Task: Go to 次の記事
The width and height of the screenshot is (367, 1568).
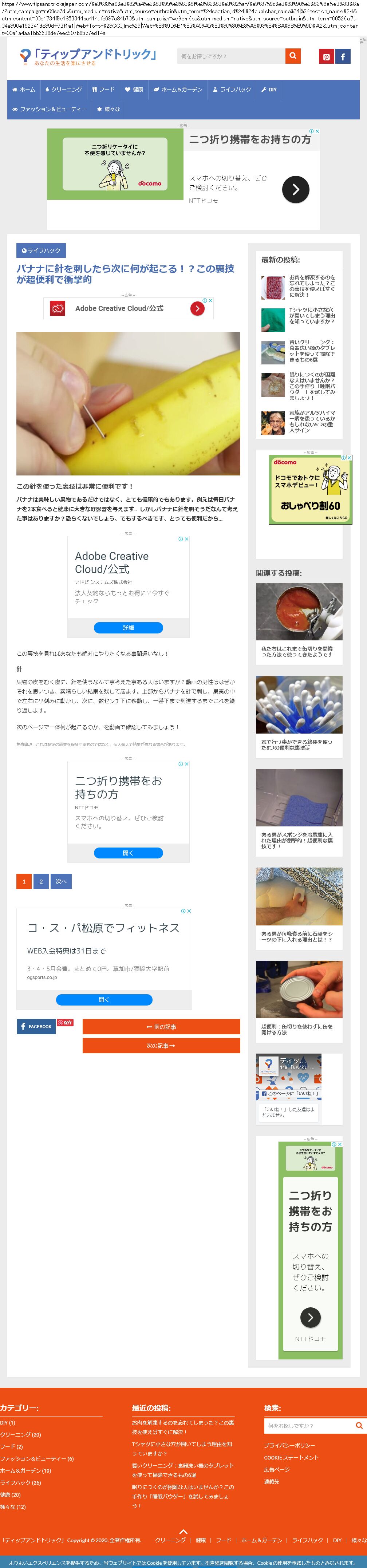Action: 161,1045
